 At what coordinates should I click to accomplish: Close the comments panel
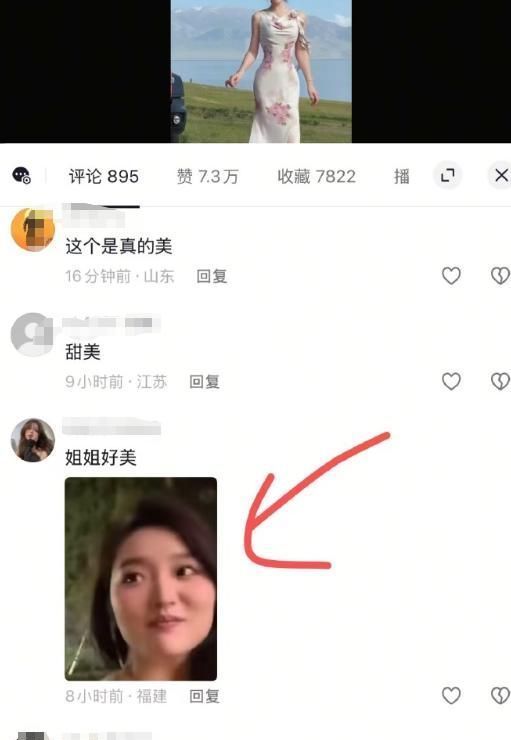coord(500,176)
